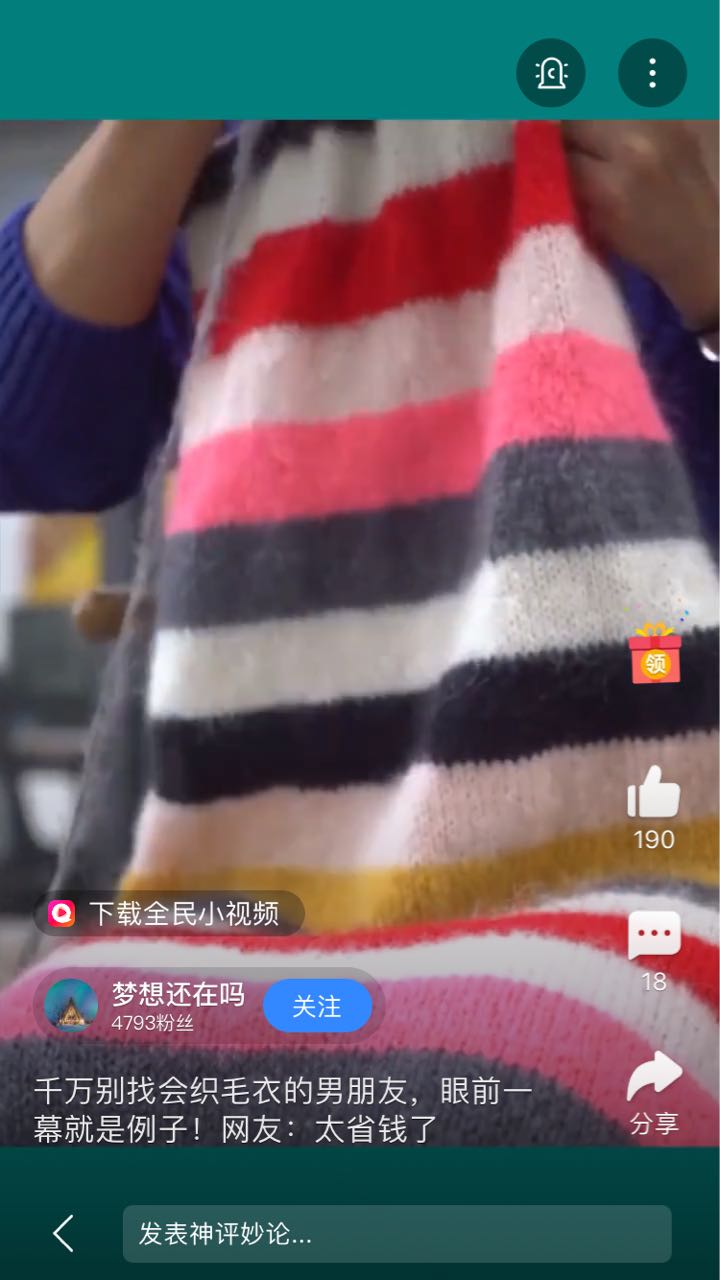Follow 梦想还在吗 with 关注 button
Screen dimensions: 720x1280
pos(317,1006)
